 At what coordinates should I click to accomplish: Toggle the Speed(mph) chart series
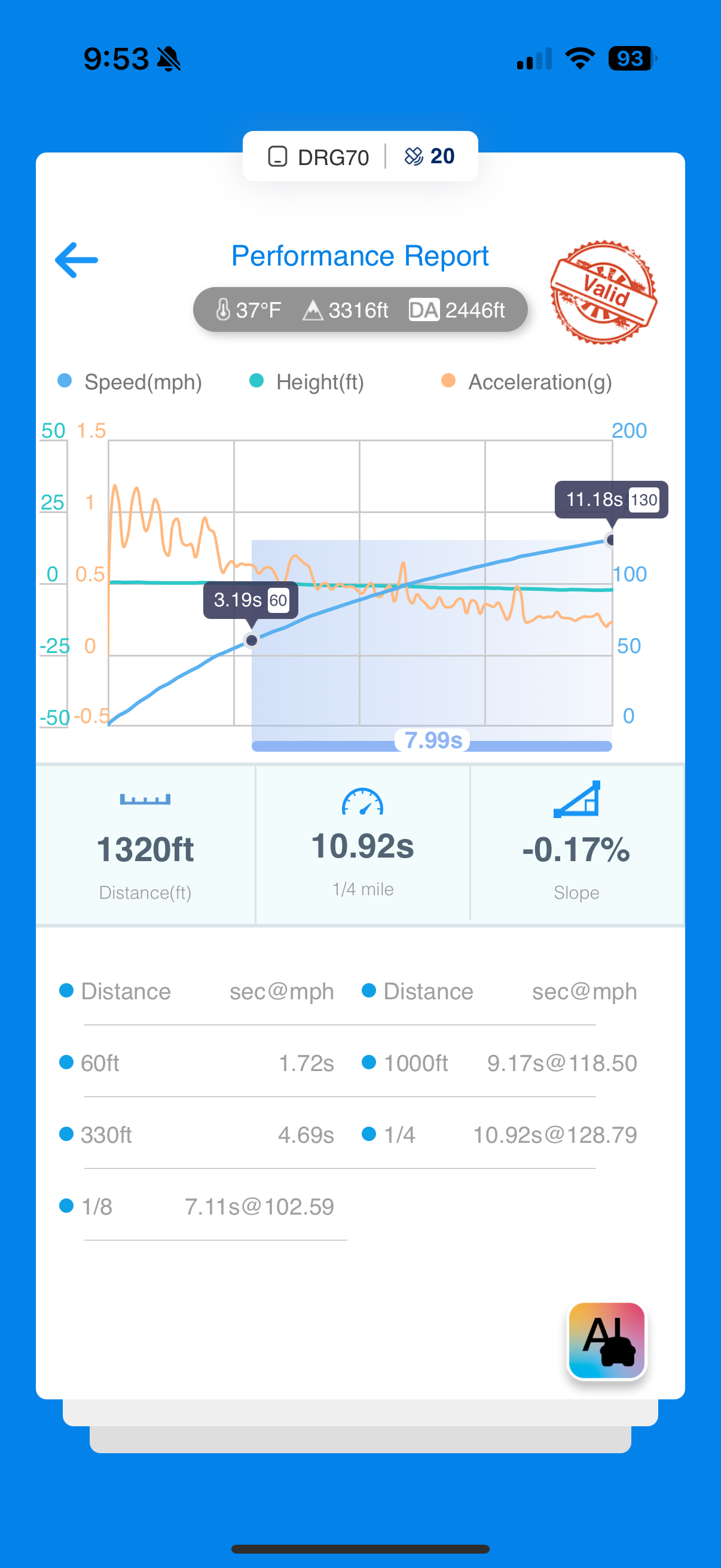tap(130, 382)
